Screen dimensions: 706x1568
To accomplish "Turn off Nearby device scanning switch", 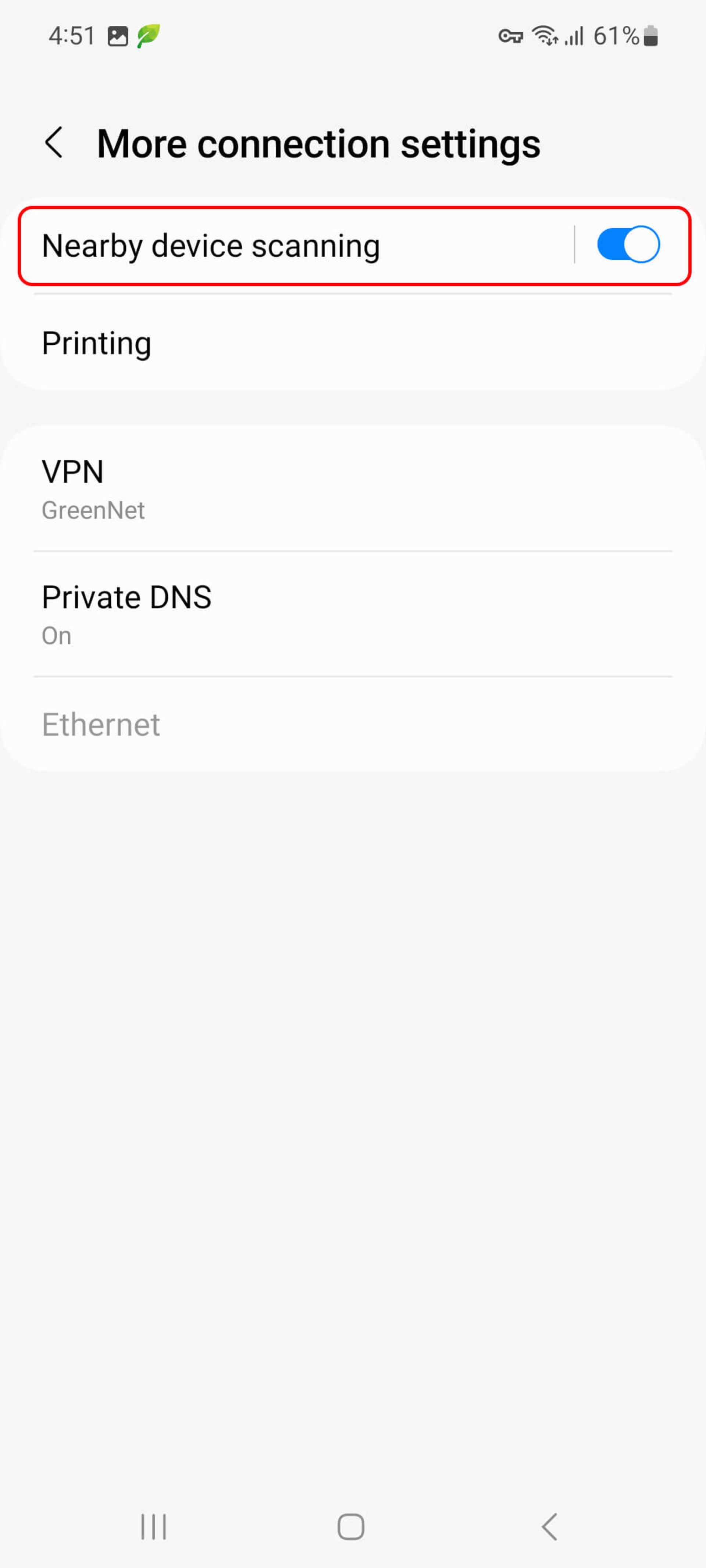I will tap(628, 245).
